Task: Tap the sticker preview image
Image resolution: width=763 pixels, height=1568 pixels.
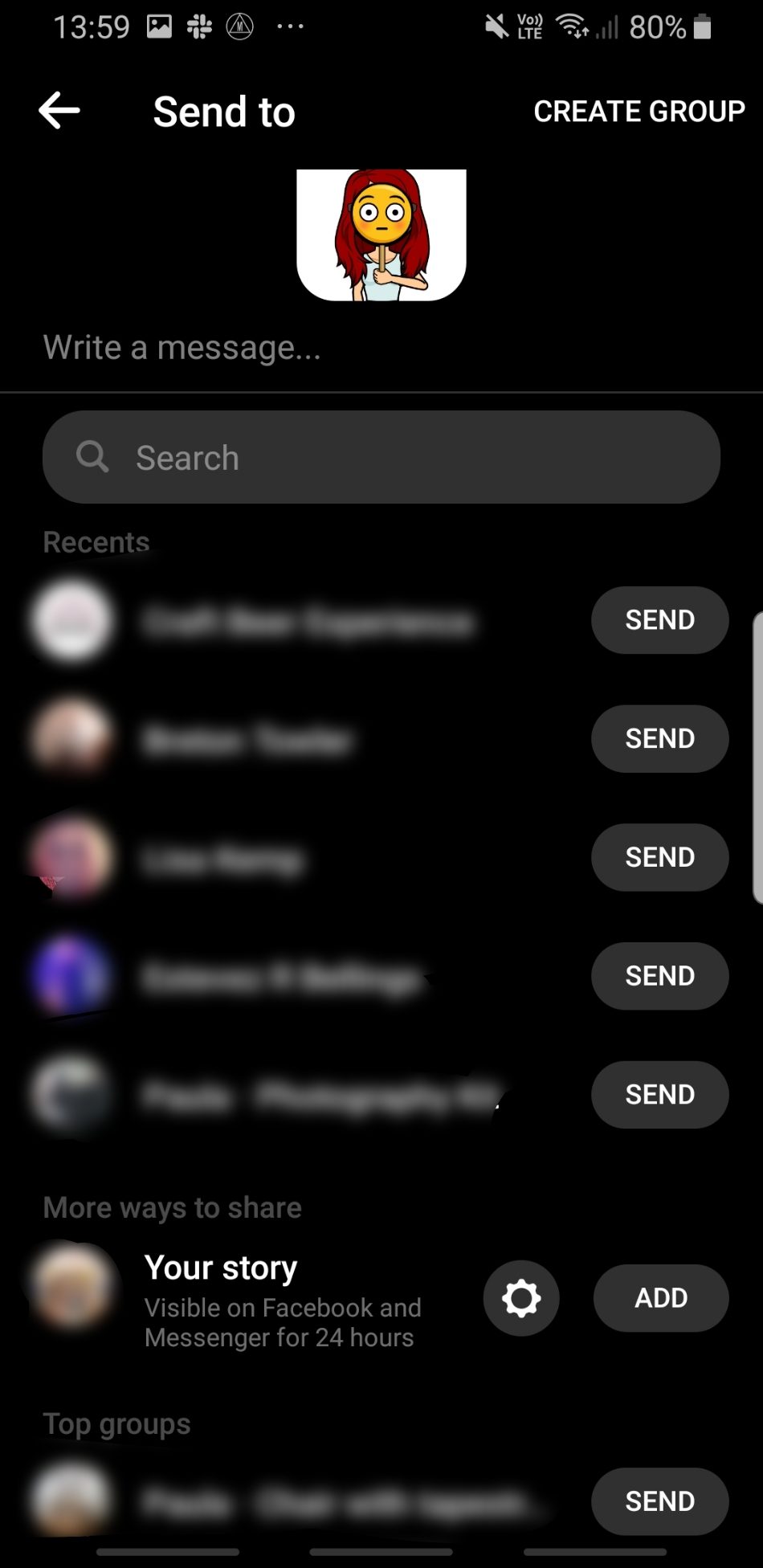Action: coord(381,235)
